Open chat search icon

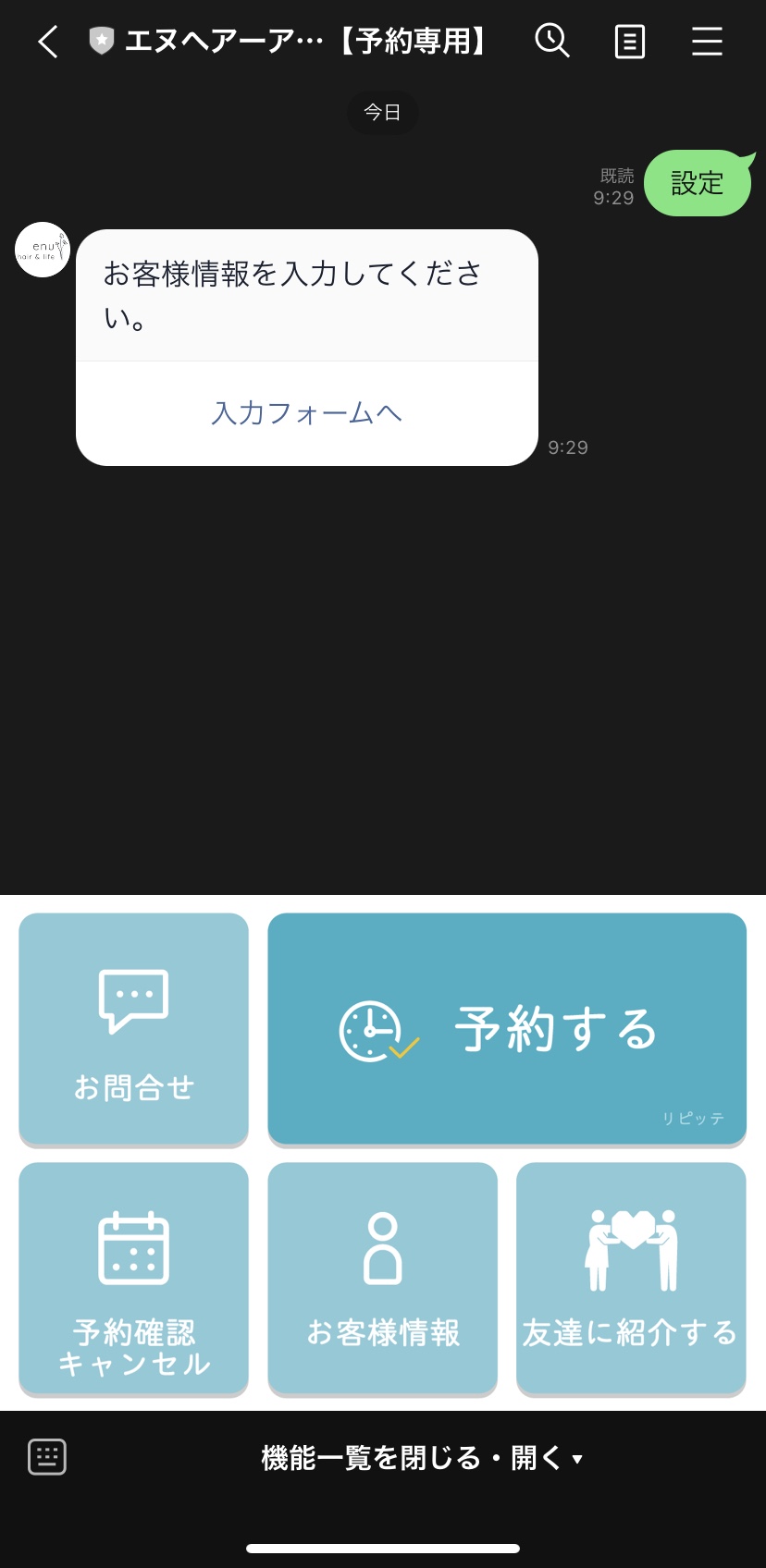(552, 42)
